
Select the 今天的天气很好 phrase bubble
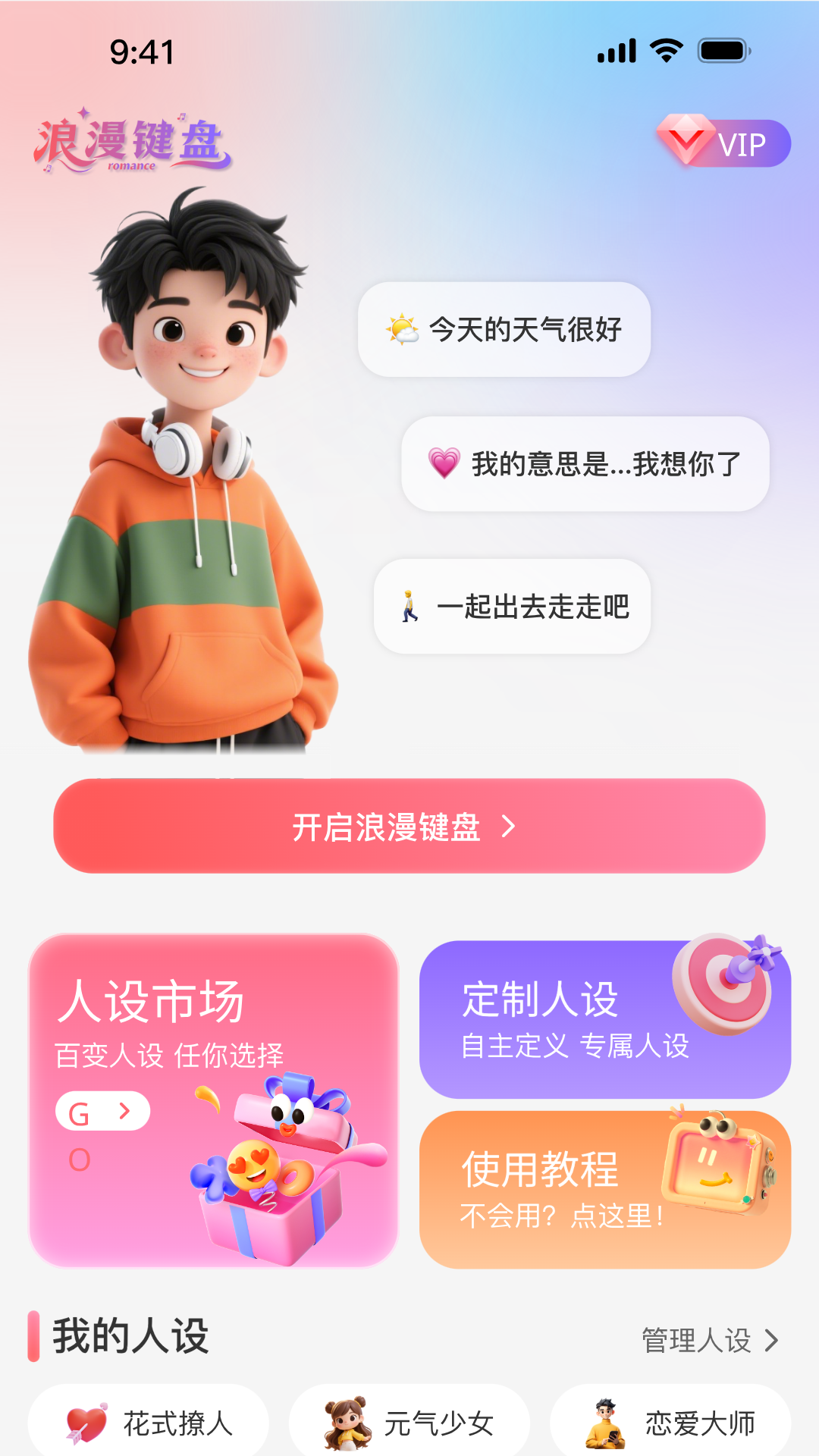[x=504, y=330]
